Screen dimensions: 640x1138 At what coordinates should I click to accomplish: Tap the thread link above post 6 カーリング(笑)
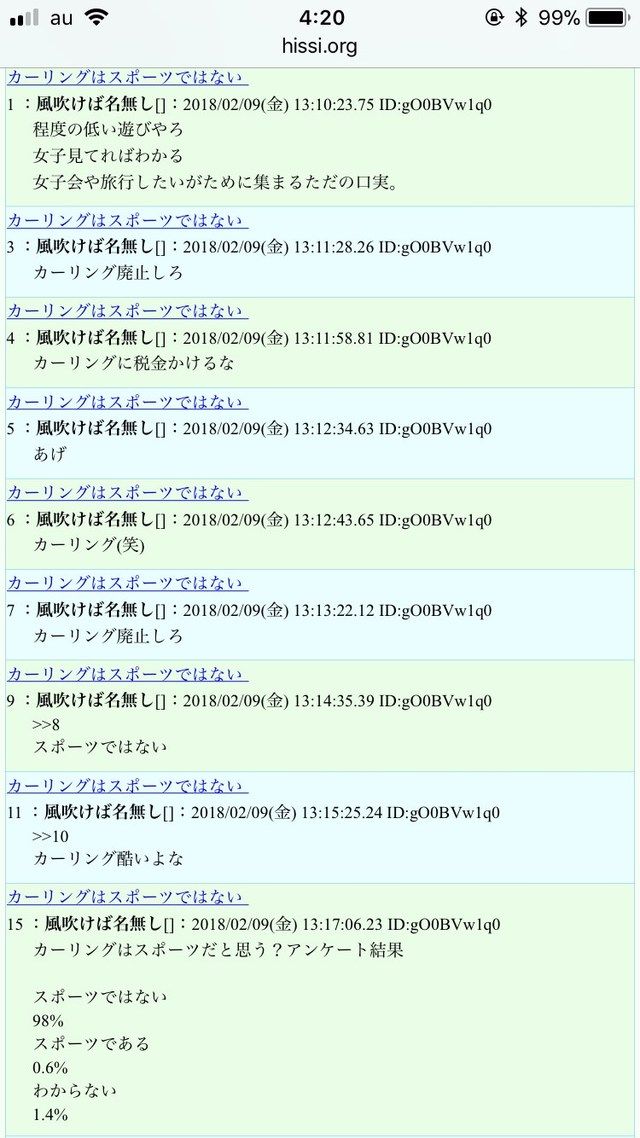[128, 493]
